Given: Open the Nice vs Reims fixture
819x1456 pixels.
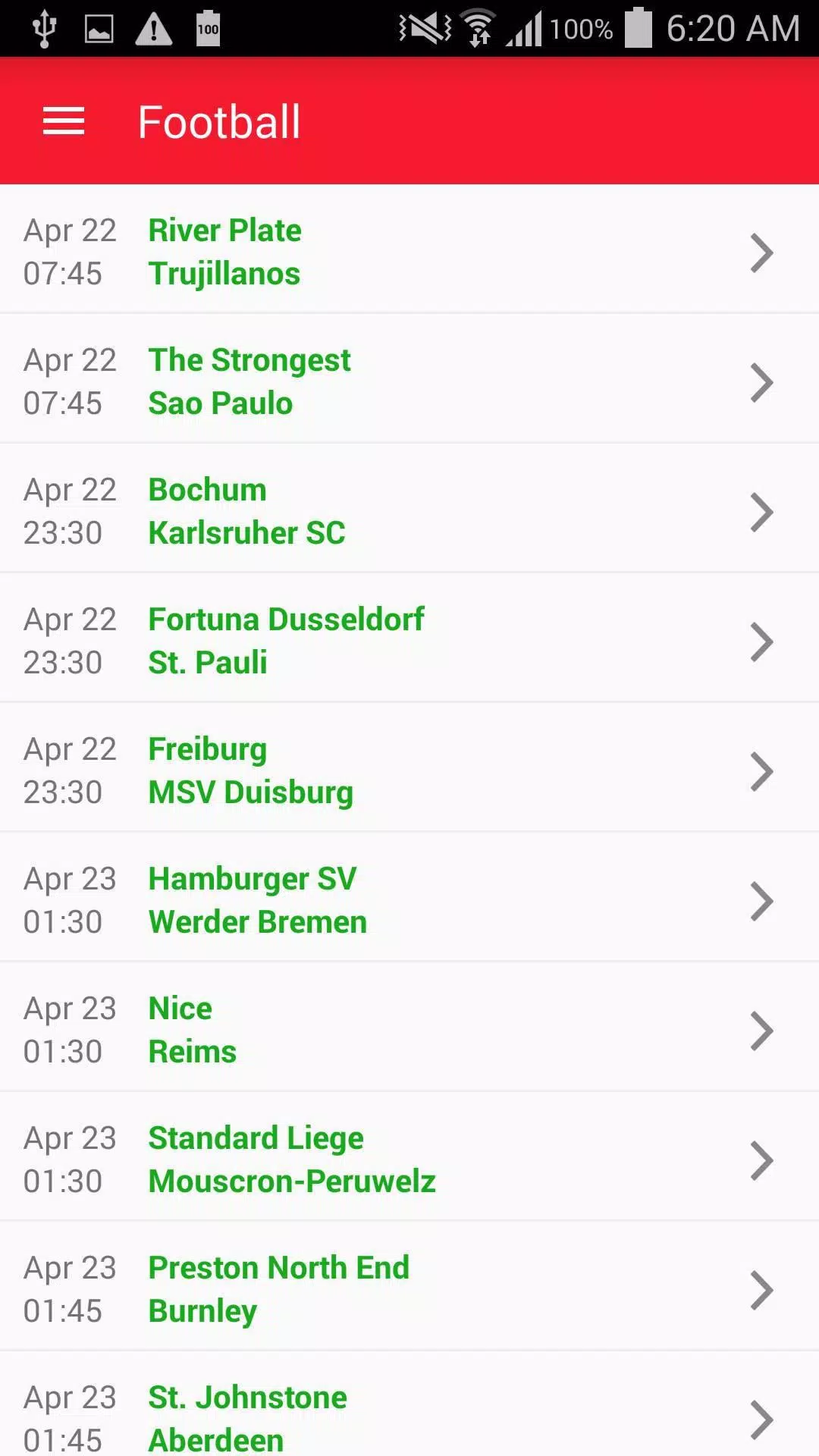Looking at the screenshot, I should [x=409, y=1030].
